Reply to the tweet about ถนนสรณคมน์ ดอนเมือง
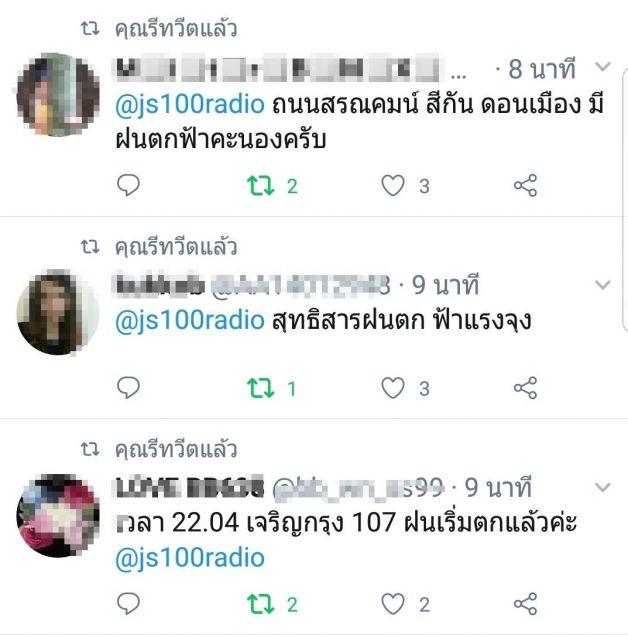Image resolution: width=628 pixels, height=635 pixels. click(128, 186)
